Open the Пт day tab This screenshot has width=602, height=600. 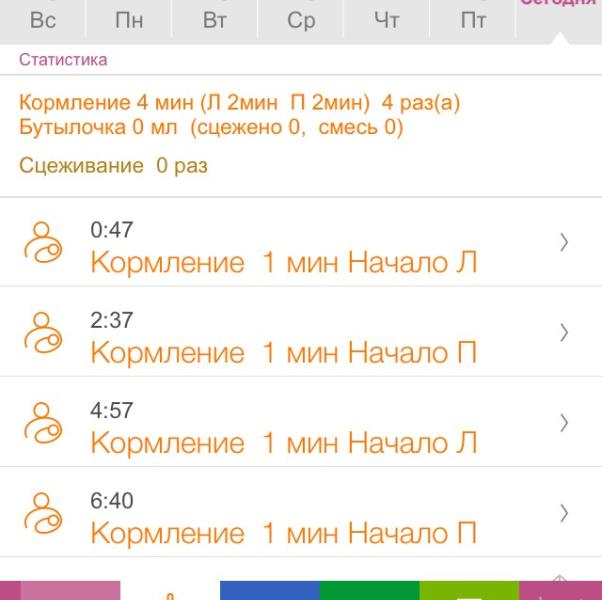point(473,20)
